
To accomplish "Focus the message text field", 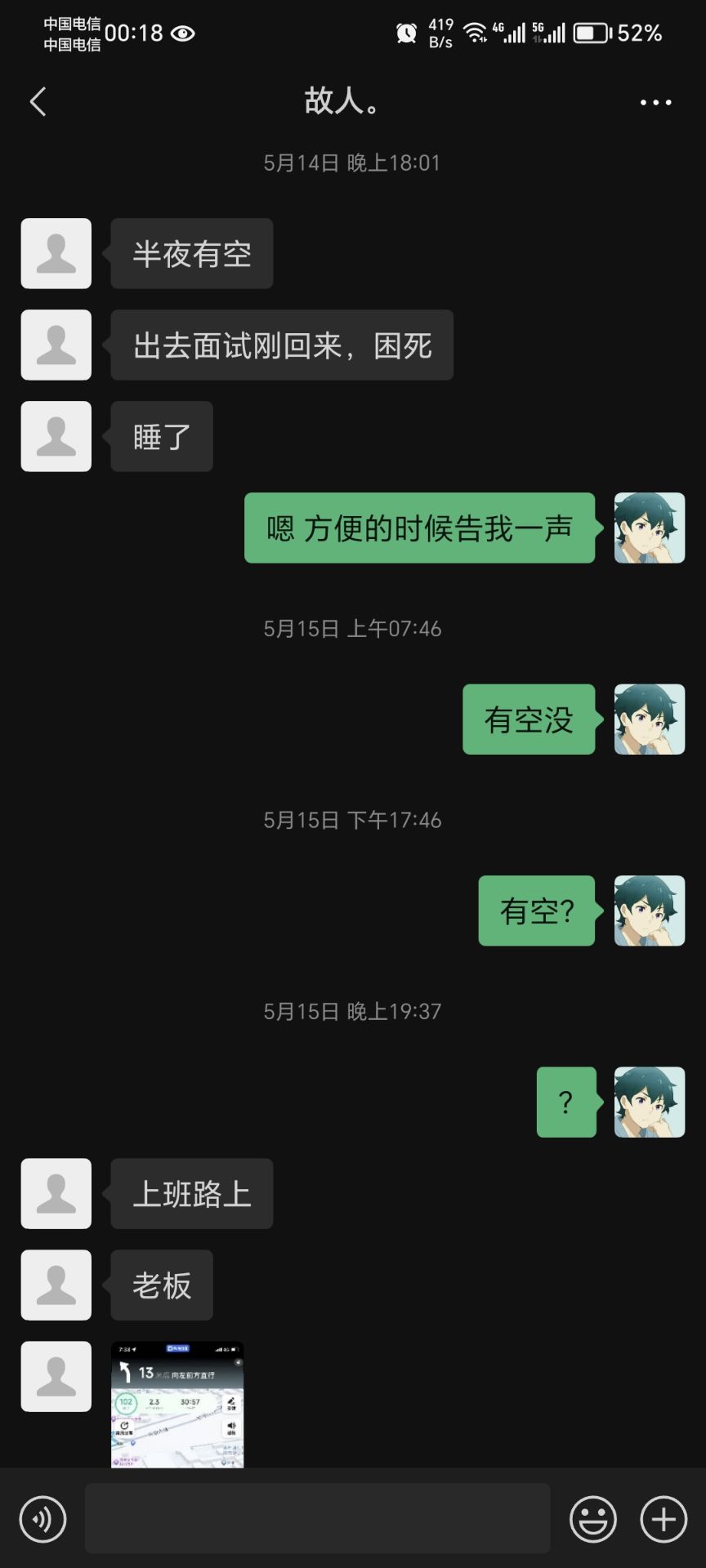I will coord(317,1518).
